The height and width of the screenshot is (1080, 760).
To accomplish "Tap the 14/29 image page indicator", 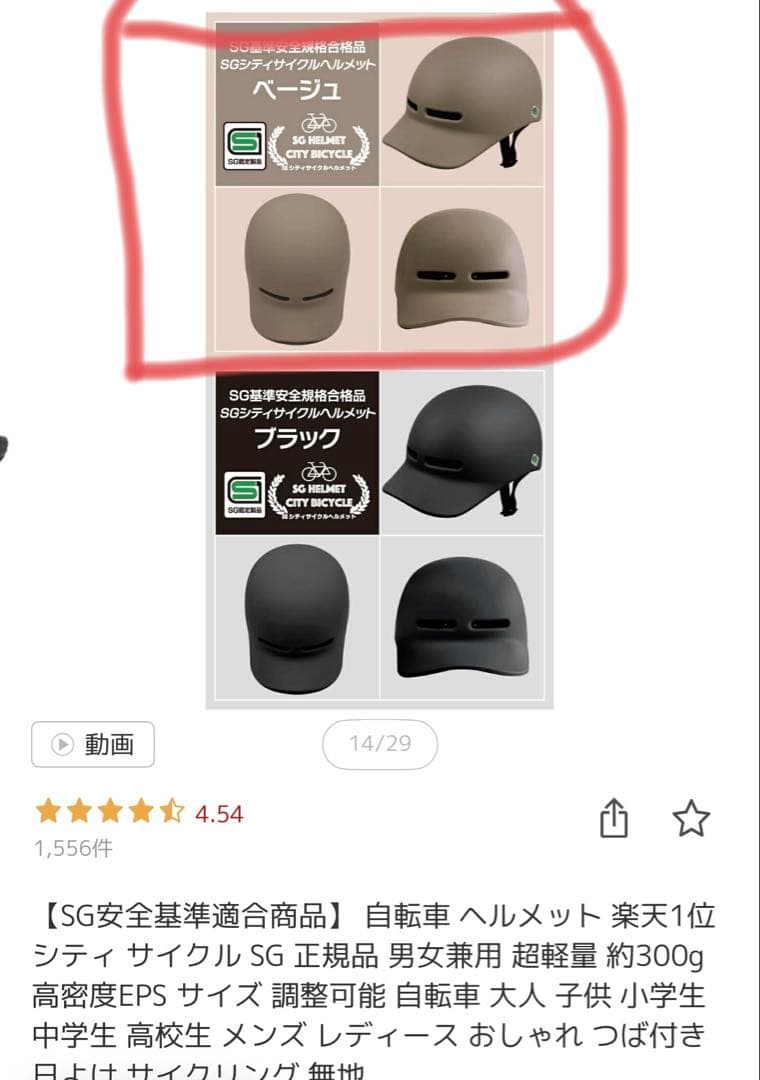I will coord(380,744).
